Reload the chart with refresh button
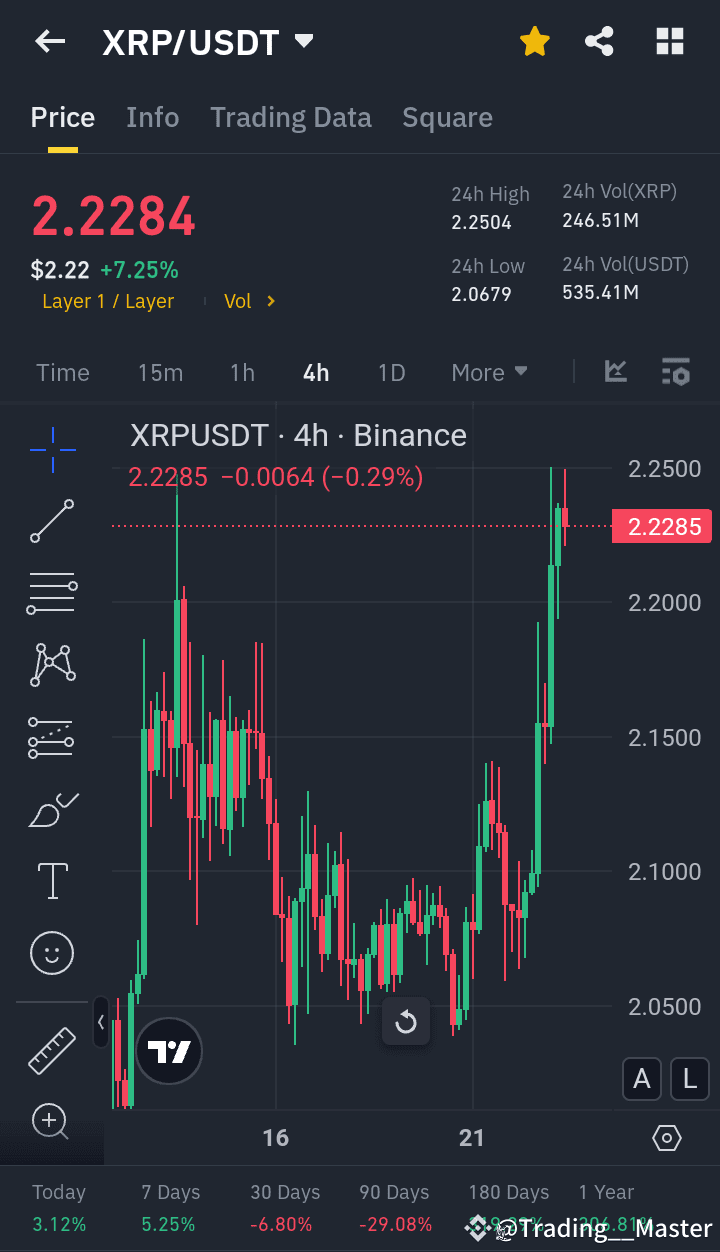The image size is (720, 1252). (x=405, y=1021)
